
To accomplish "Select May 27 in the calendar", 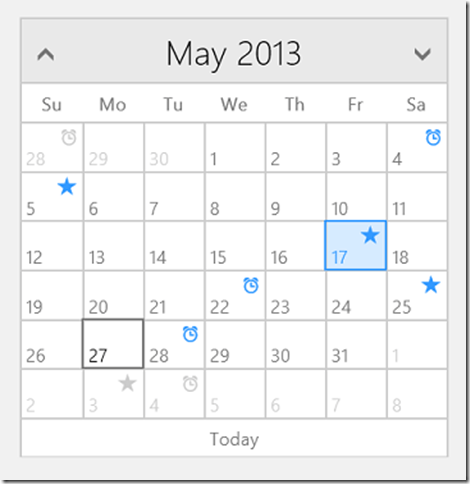I will click(x=113, y=344).
